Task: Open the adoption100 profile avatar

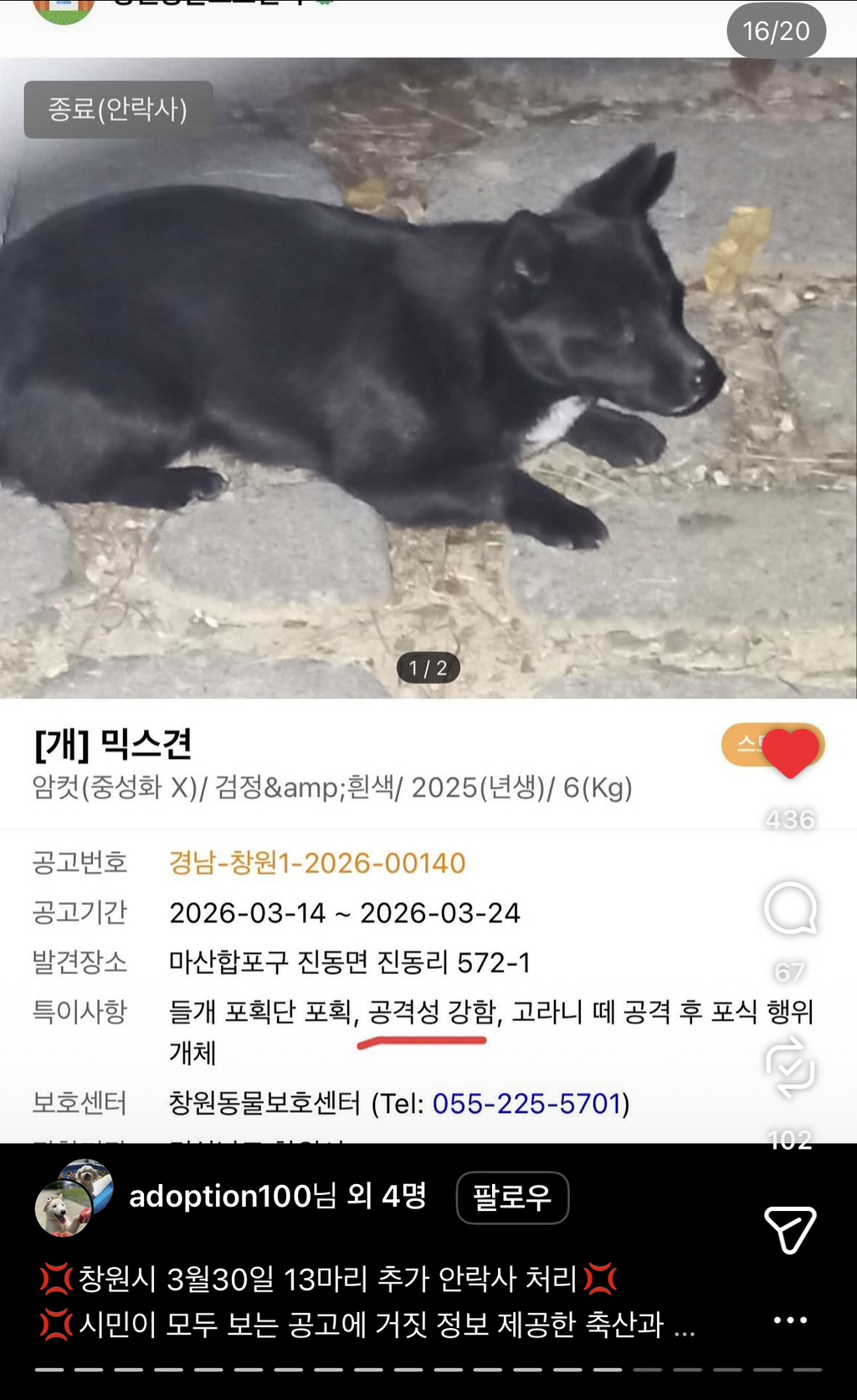Action: (x=74, y=1198)
